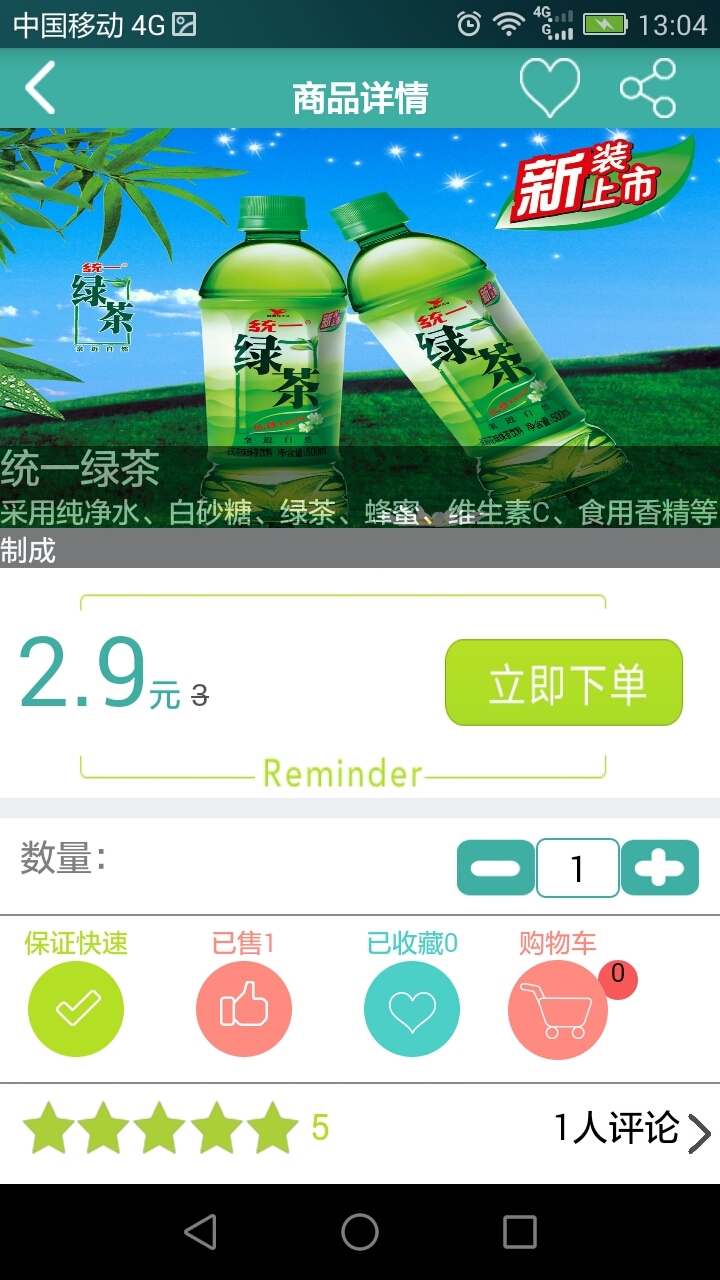Favorite this product with the heart icon
The height and width of the screenshot is (1280, 720).
coord(549,89)
